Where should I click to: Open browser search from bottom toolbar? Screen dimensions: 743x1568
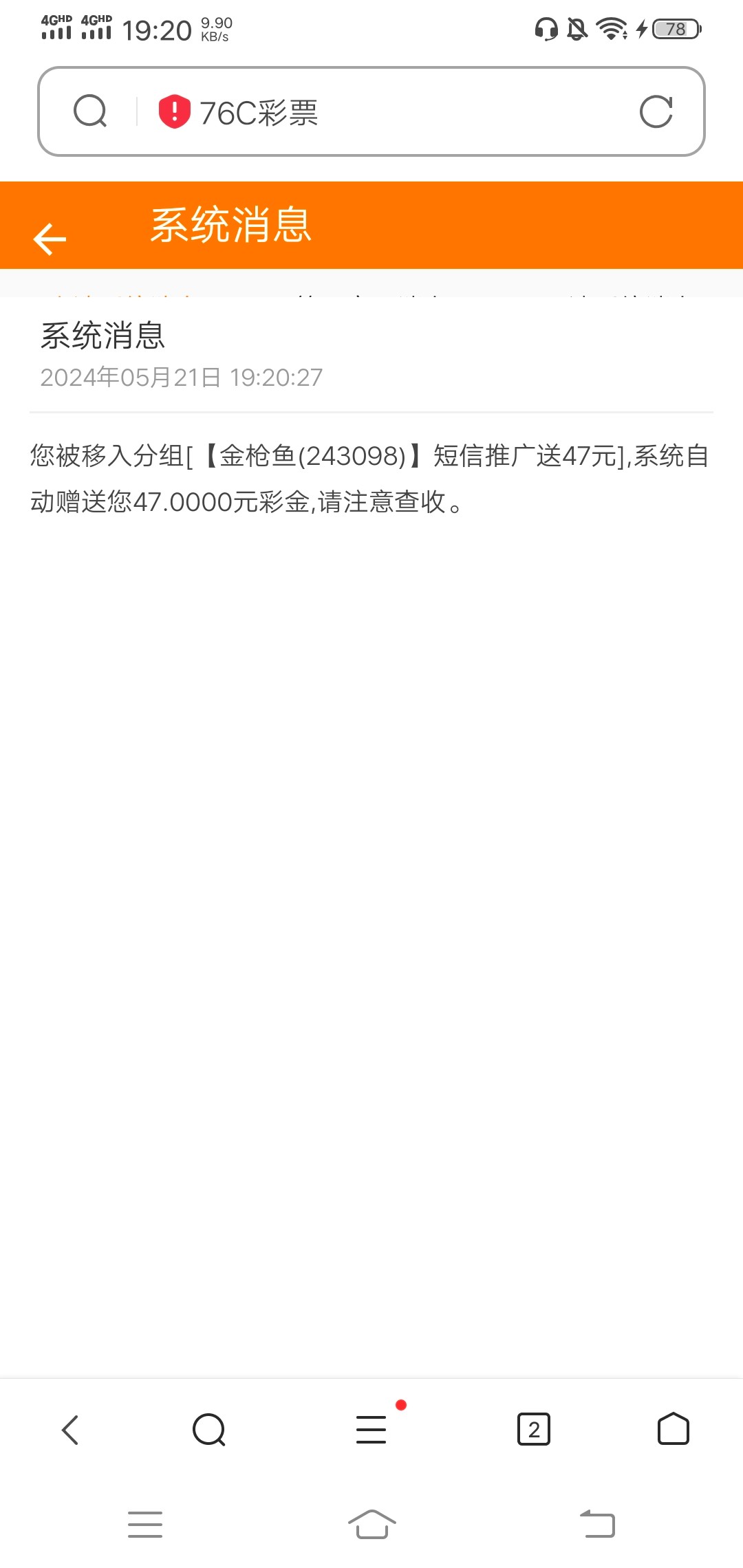[209, 1430]
